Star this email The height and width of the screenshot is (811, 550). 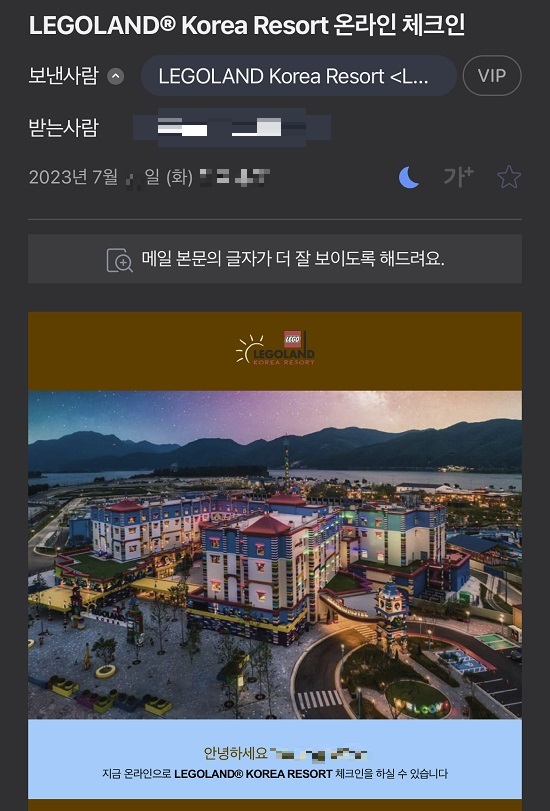509,177
